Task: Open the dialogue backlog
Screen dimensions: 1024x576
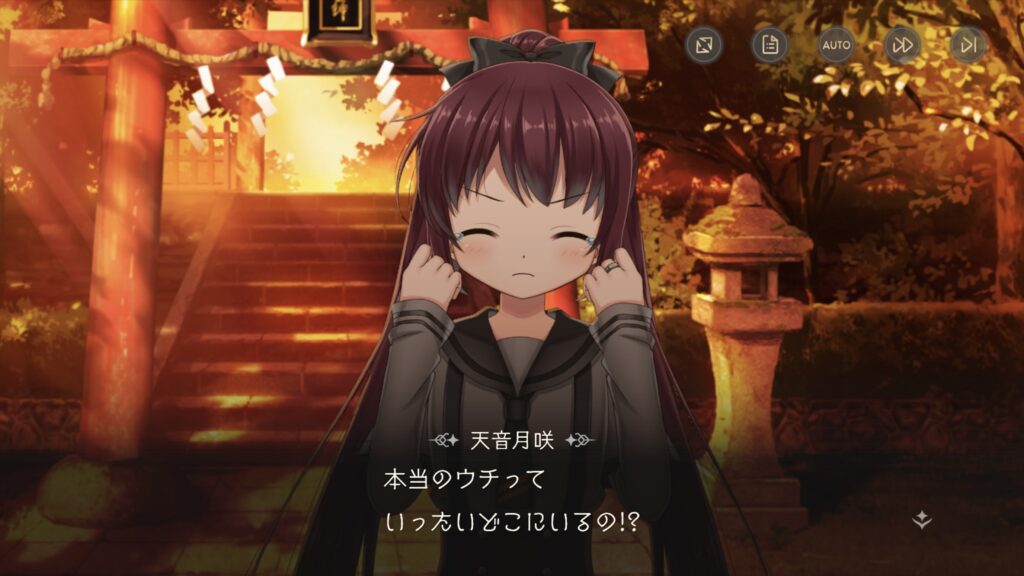Action: [770, 45]
